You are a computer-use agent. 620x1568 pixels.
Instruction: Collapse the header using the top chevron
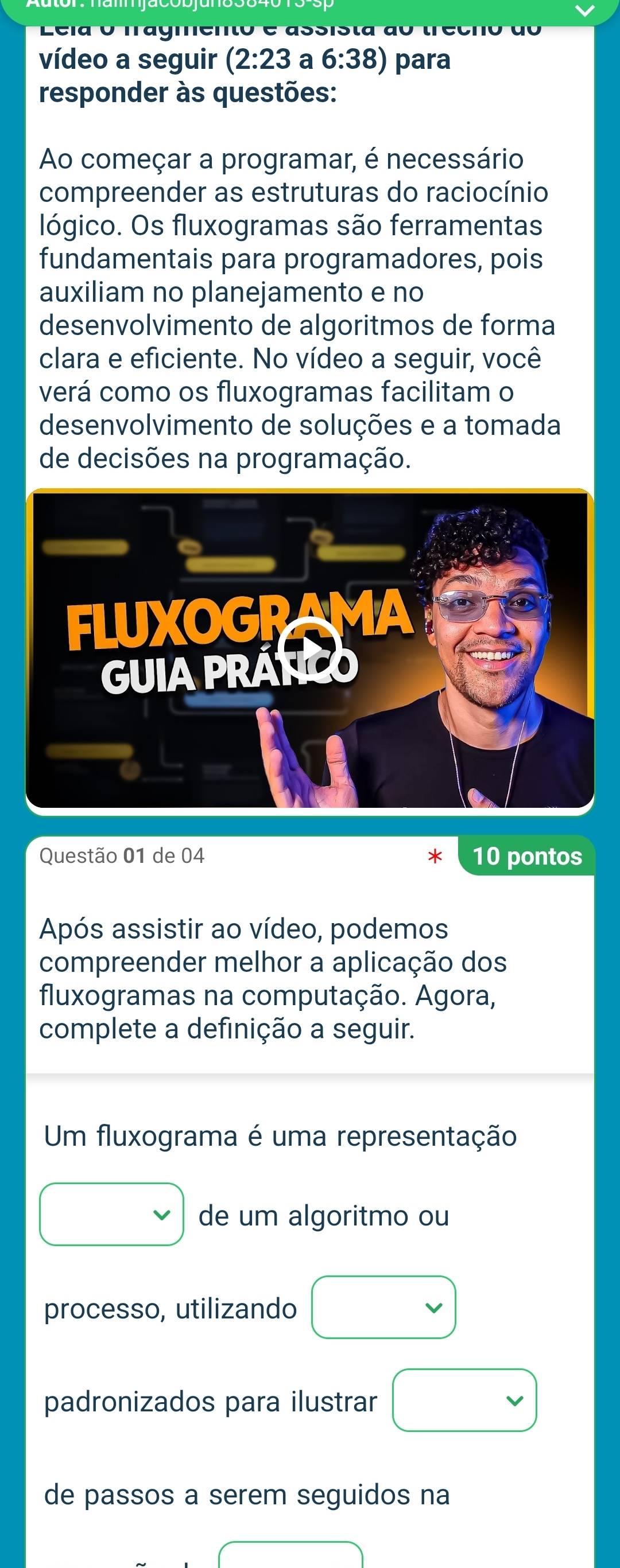click(x=583, y=10)
